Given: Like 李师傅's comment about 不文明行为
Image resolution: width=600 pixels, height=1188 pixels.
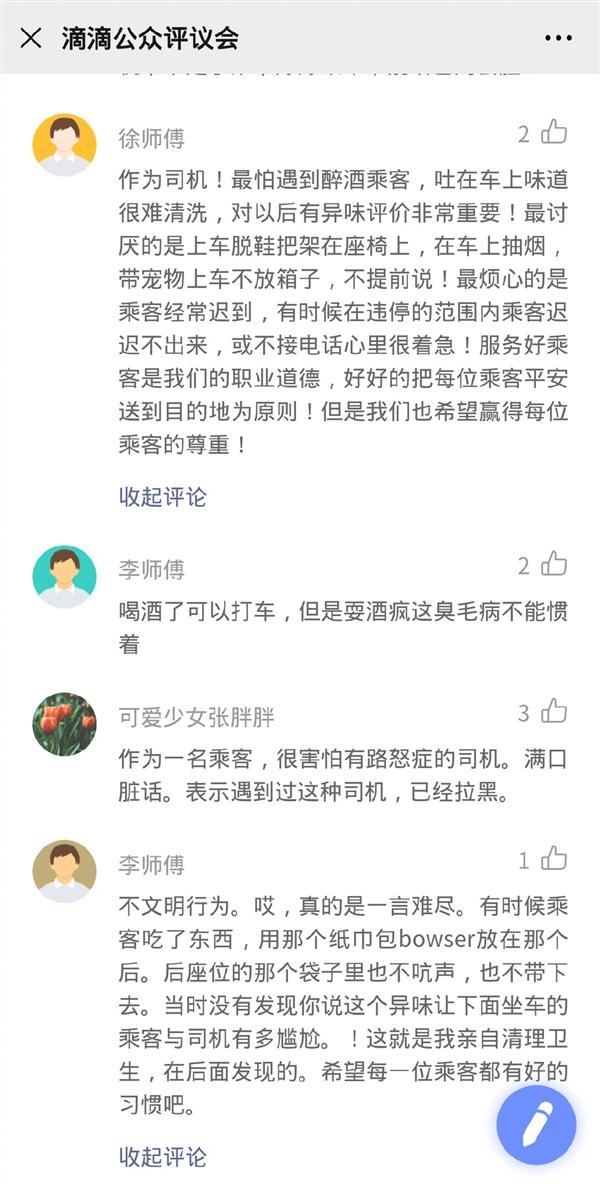Looking at the screenshot, I should pos(554,859).
